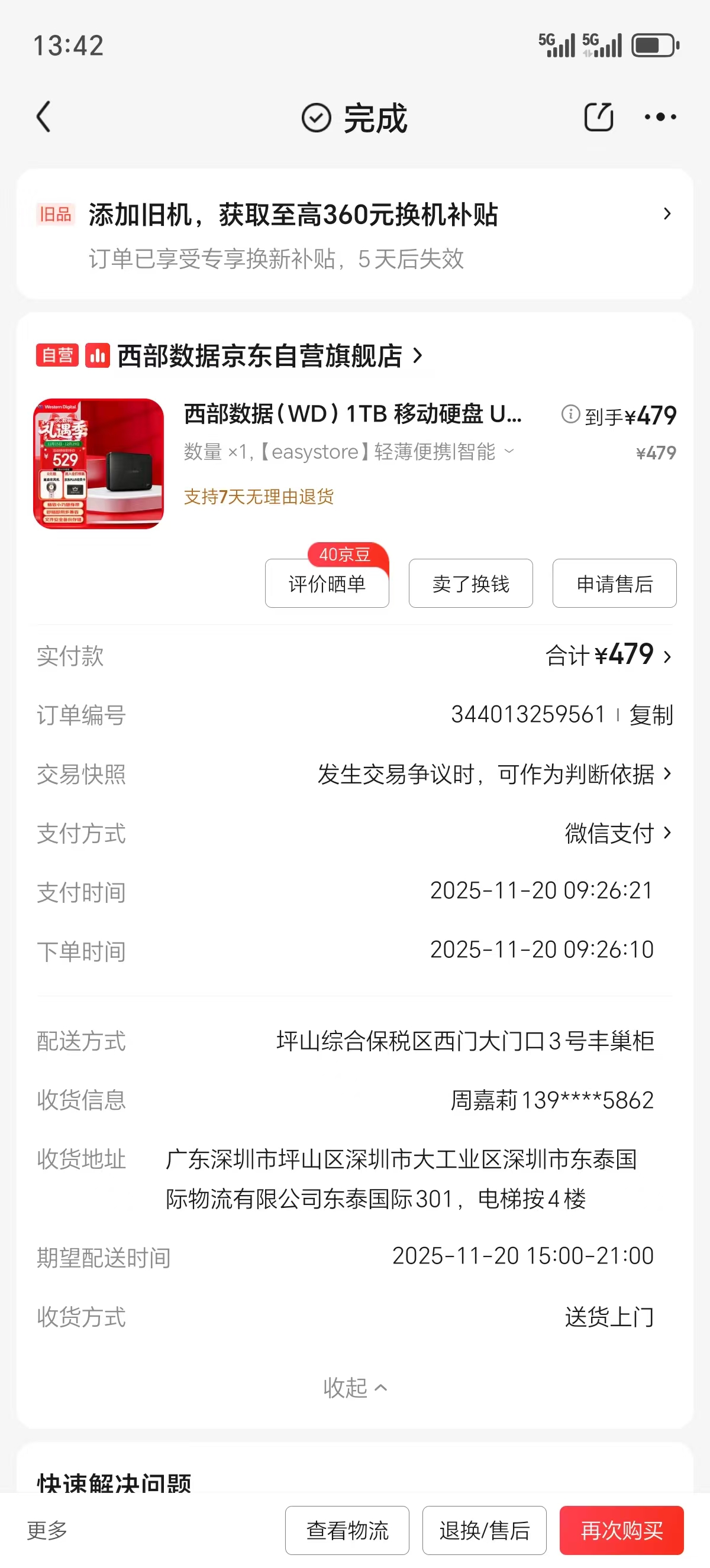Screen dimensions: 710x1568
Task: Tap 更多 at the bottom bar
Action: pos(47,1530)
